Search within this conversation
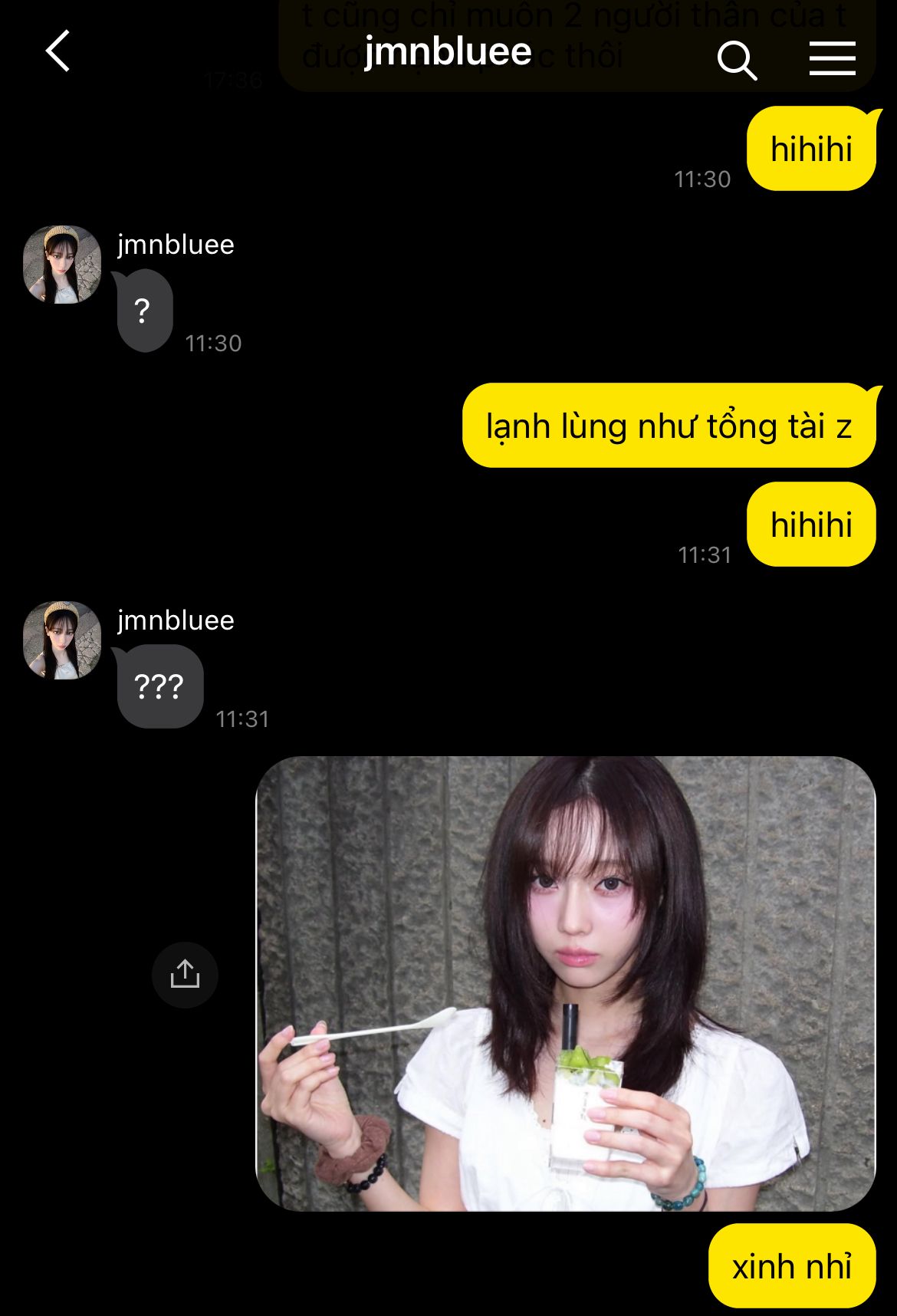897x1316 pixels. (737, 59)
